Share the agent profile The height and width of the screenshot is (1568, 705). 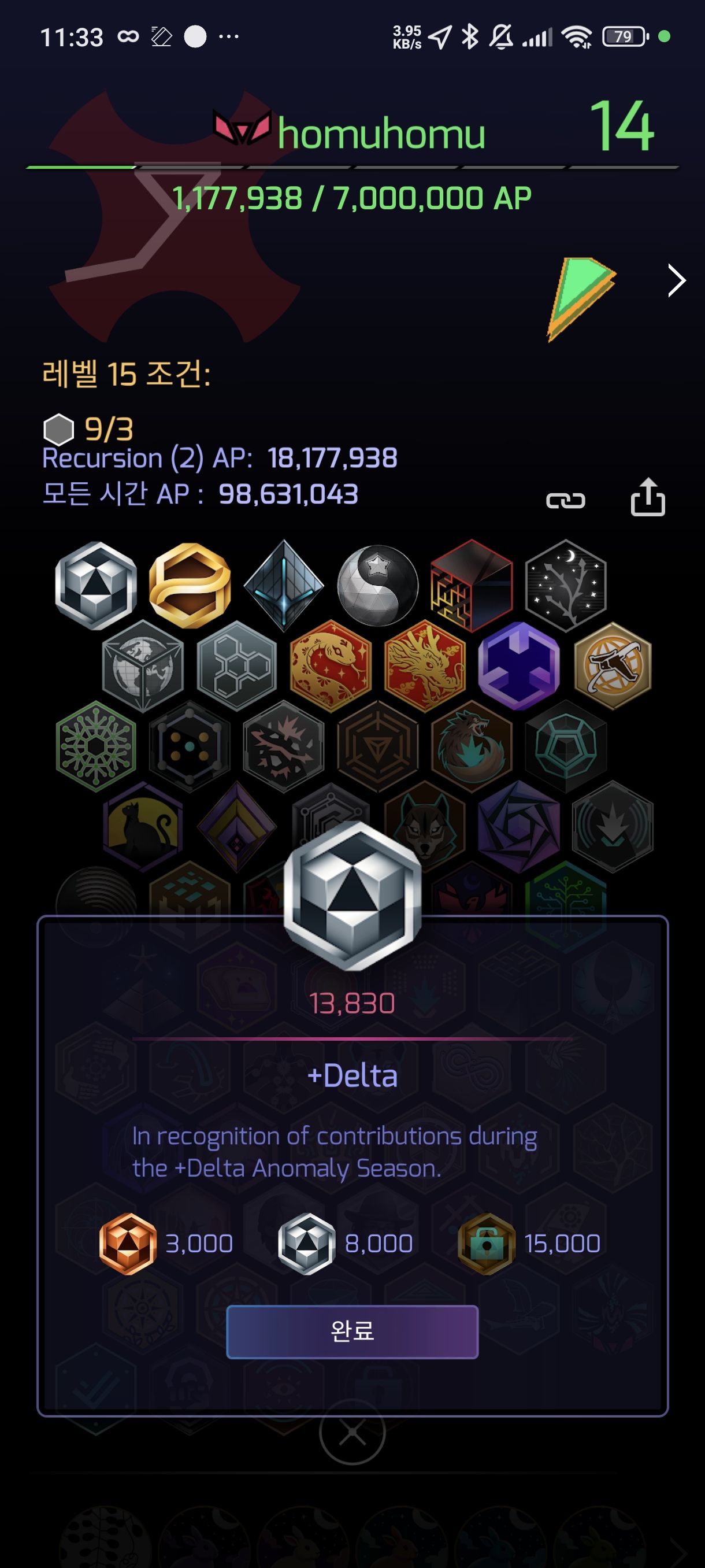tap(648, 497)
